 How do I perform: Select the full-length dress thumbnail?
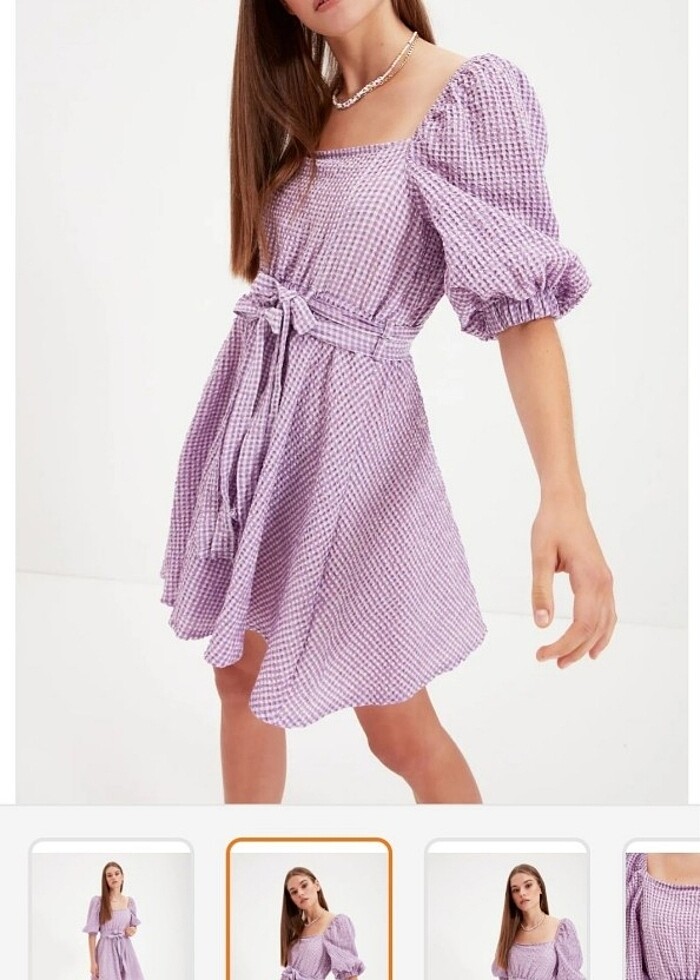pyautogui.click(x=111, y=912)
